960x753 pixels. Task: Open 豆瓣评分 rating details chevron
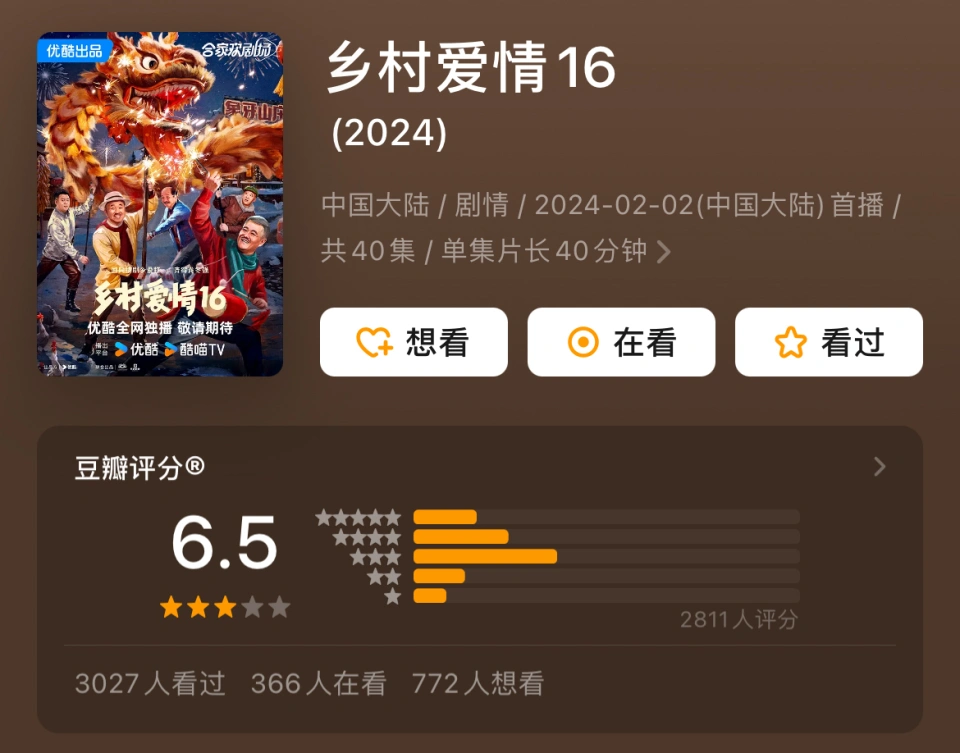879,466
